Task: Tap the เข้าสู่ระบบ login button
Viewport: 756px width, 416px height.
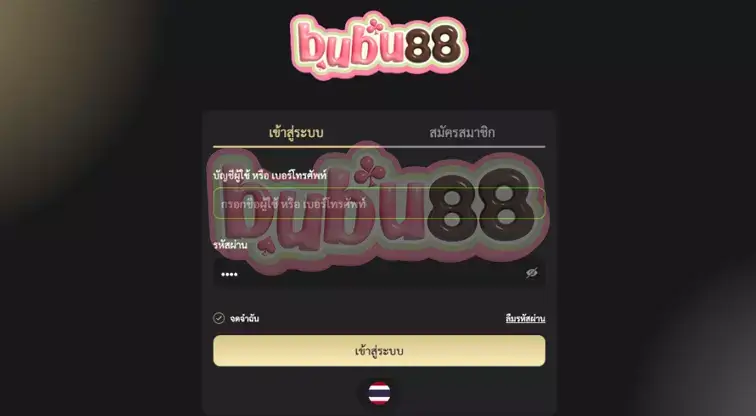Action: (x=379, y=351)
